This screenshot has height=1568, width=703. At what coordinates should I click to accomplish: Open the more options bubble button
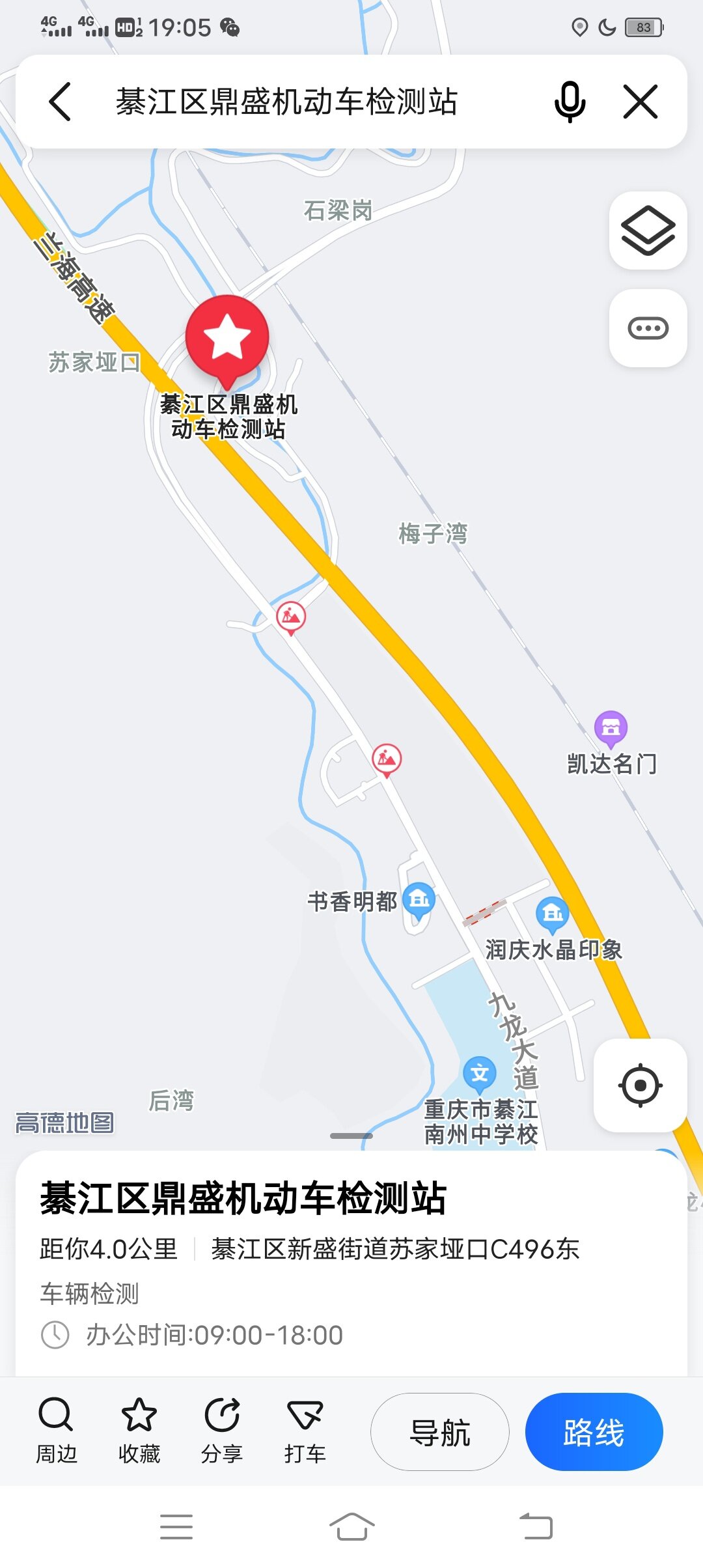click(x=648, y=328)
